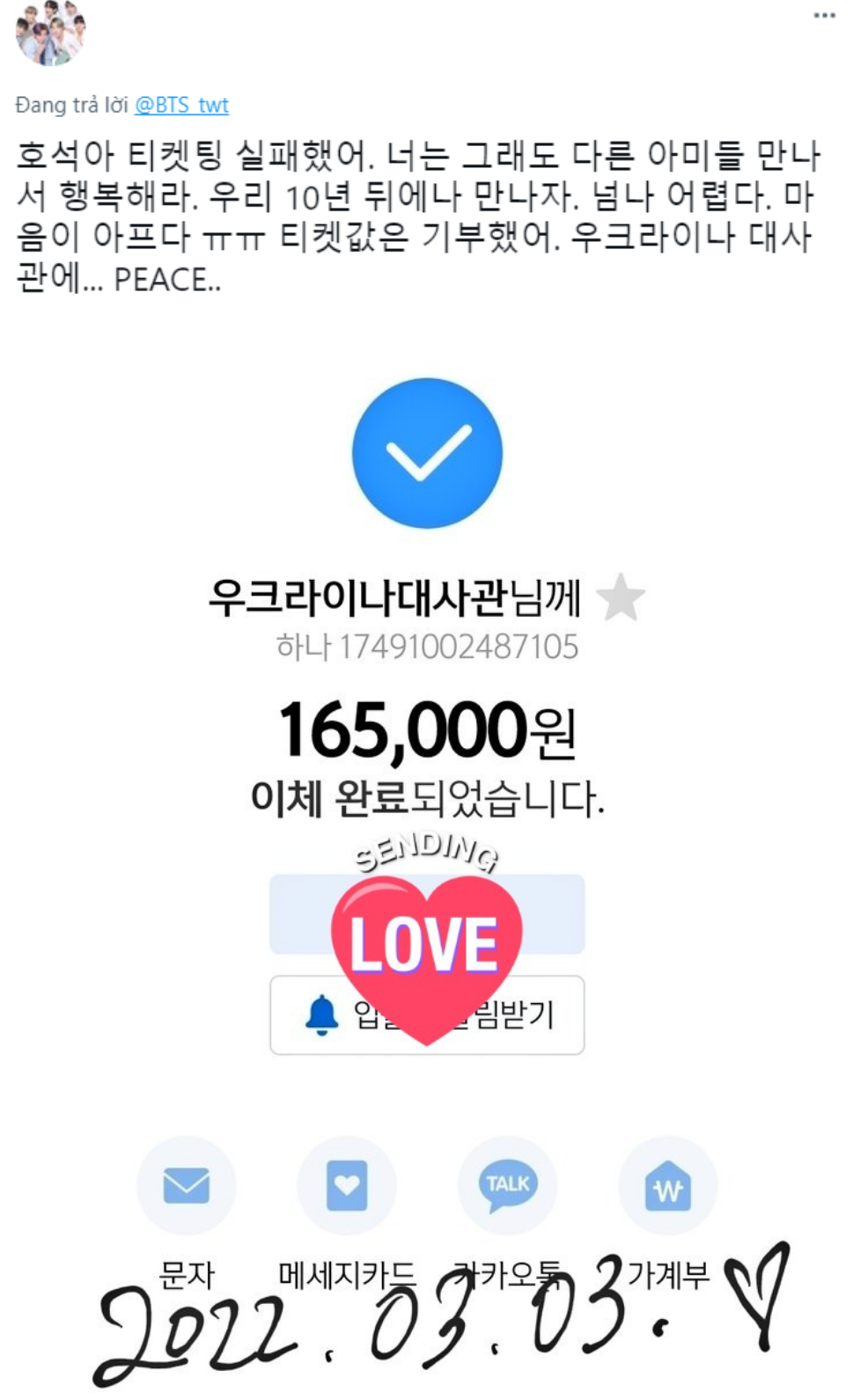
Task: Open the @BTS_twt mention link
Action: tap(181, 106)
